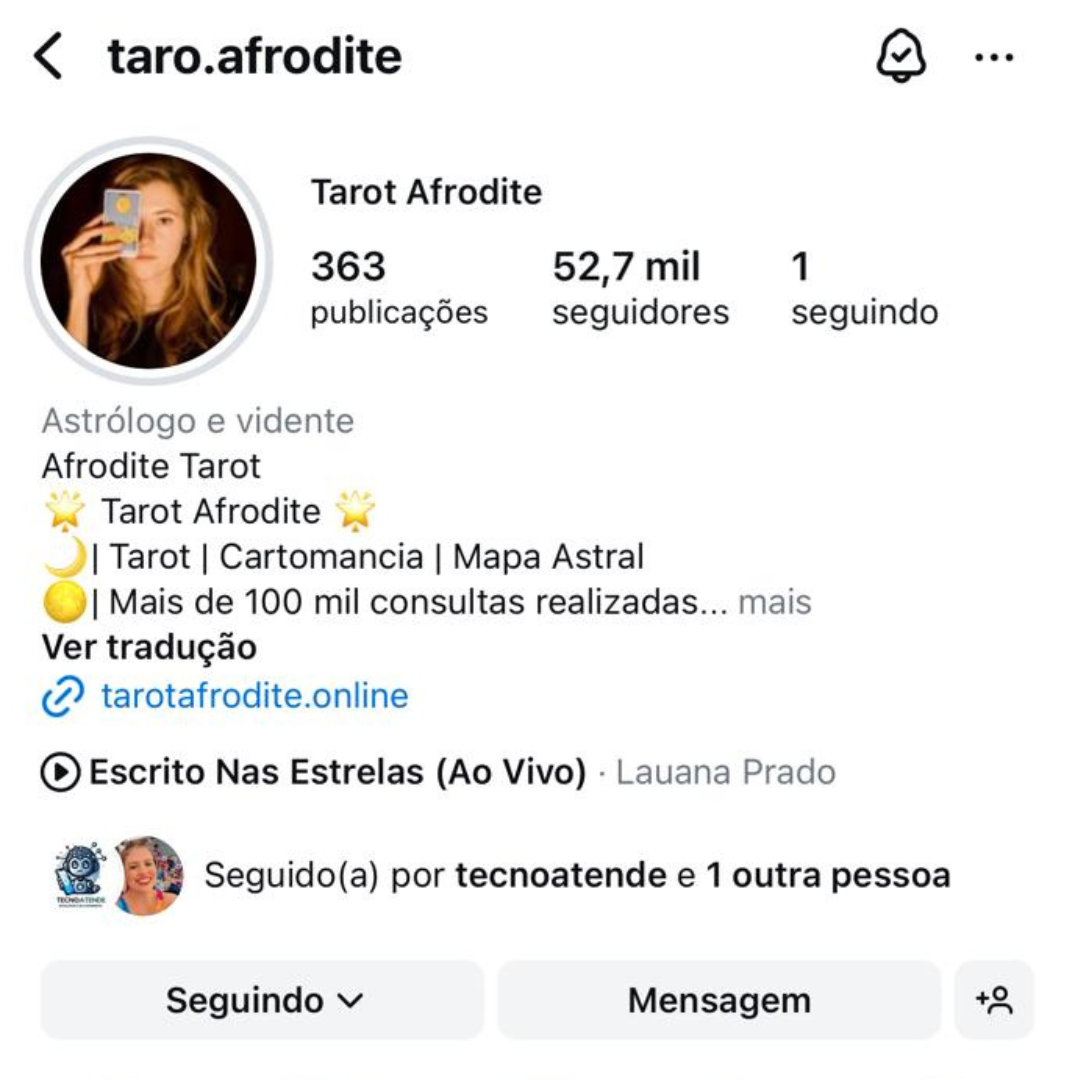Play Escrito Nas Estrelas profile song
This screenshot has height=1080, width=1080.
(x=337, y=773)
